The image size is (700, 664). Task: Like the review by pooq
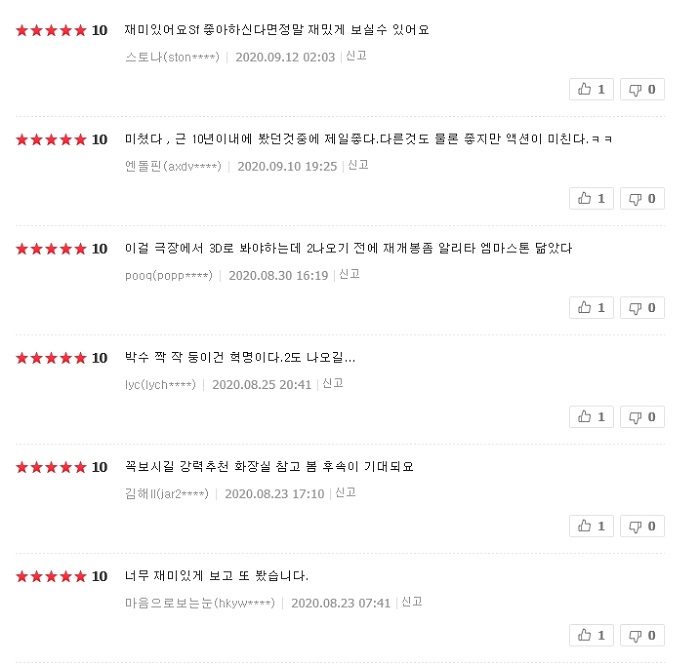591,307
